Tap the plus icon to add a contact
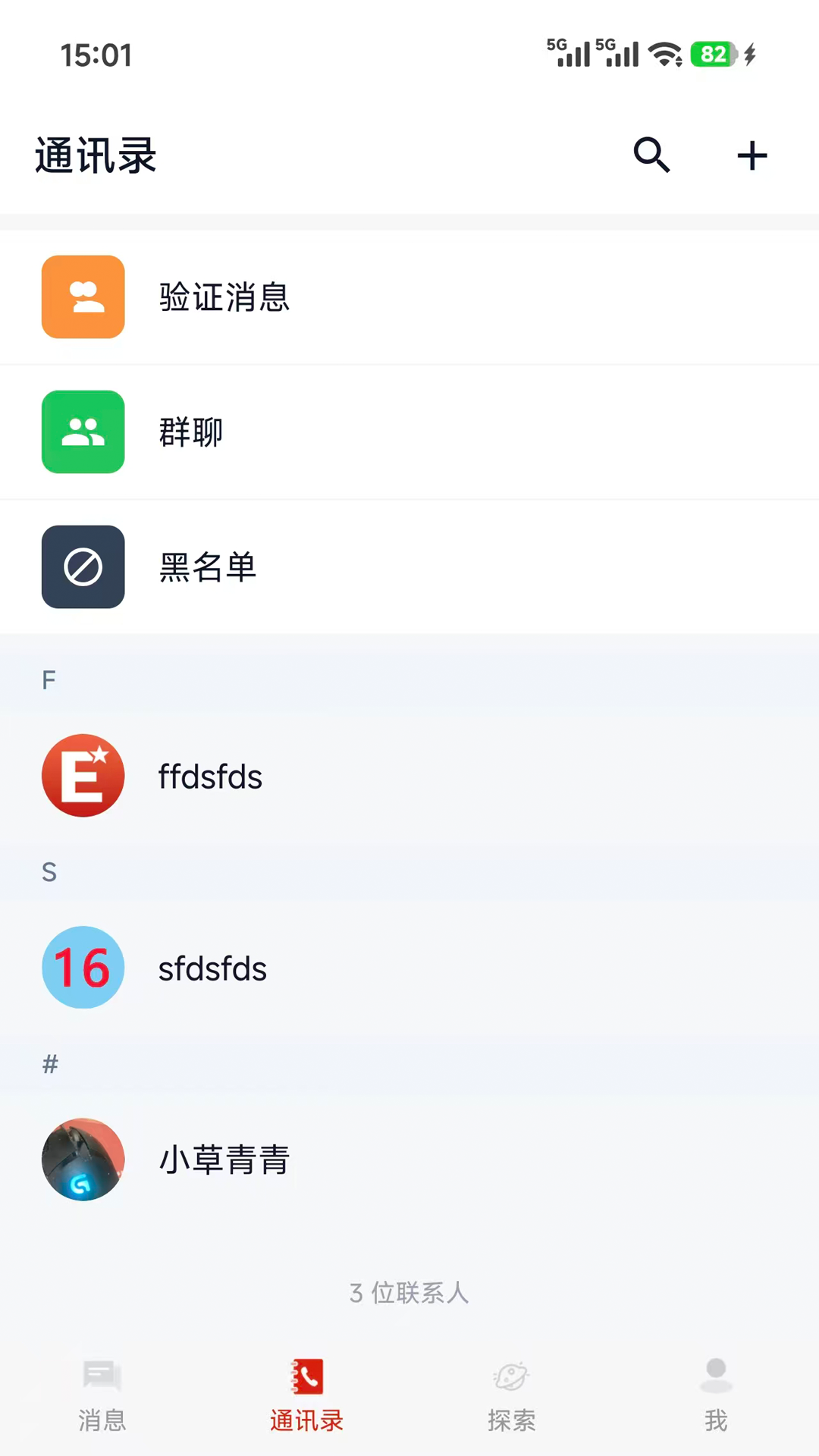This screenshot has height=1456, width=819. pos(752,155)
